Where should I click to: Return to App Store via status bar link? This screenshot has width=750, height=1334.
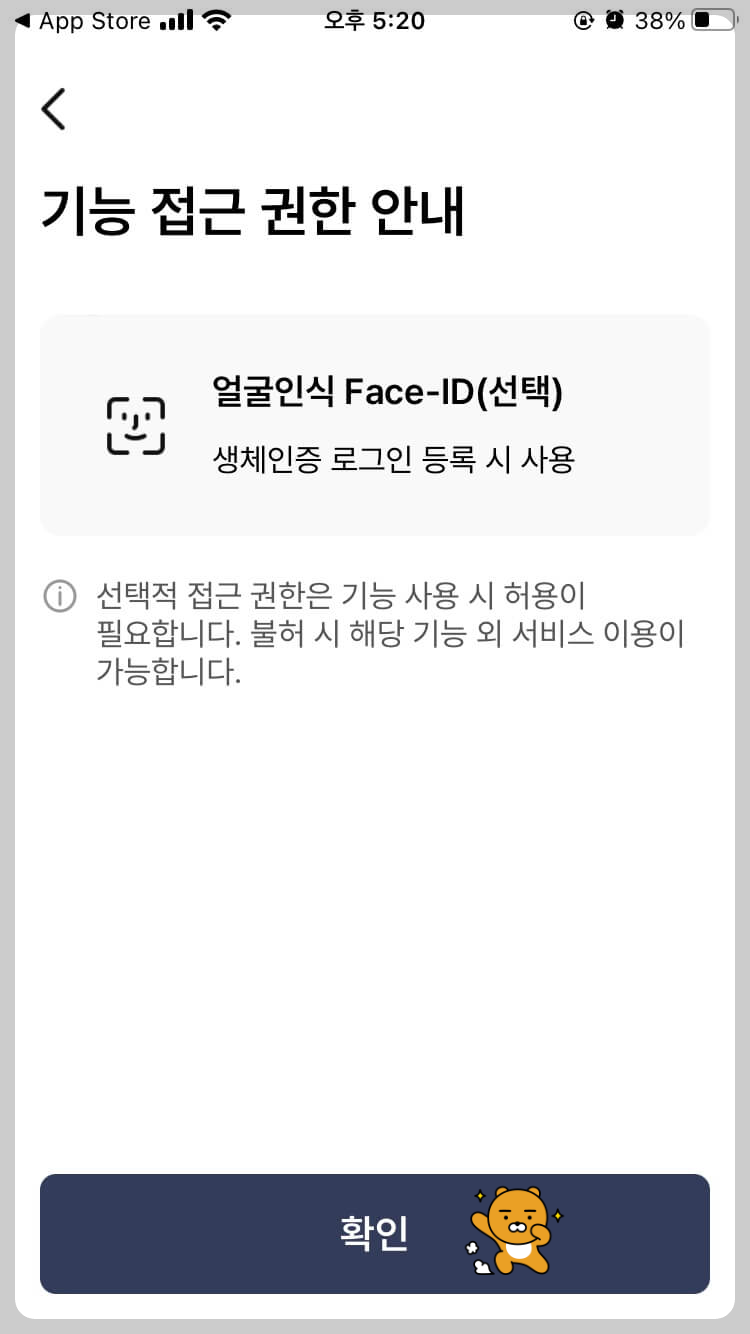click(85, 18)
